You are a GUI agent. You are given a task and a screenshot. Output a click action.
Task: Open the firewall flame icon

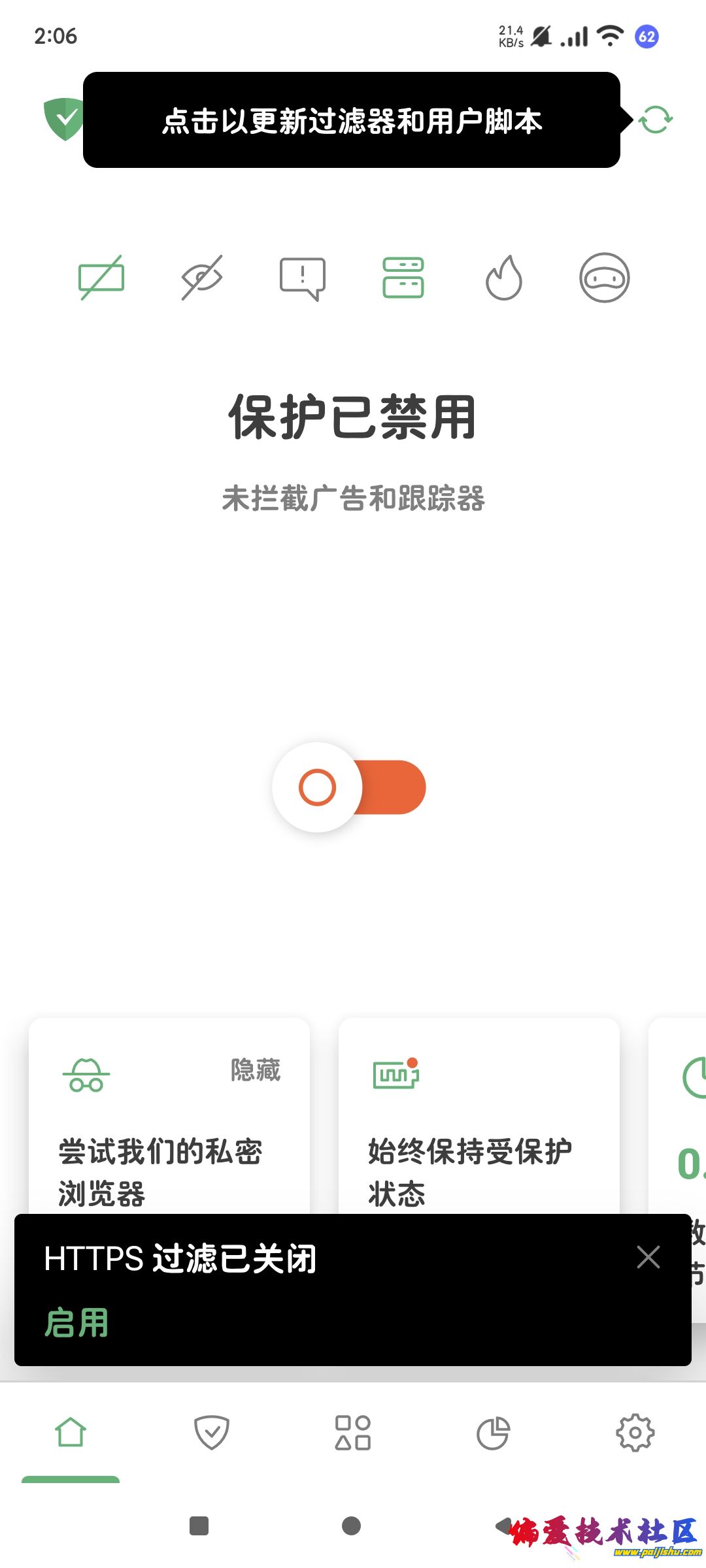tap(503, 278)
